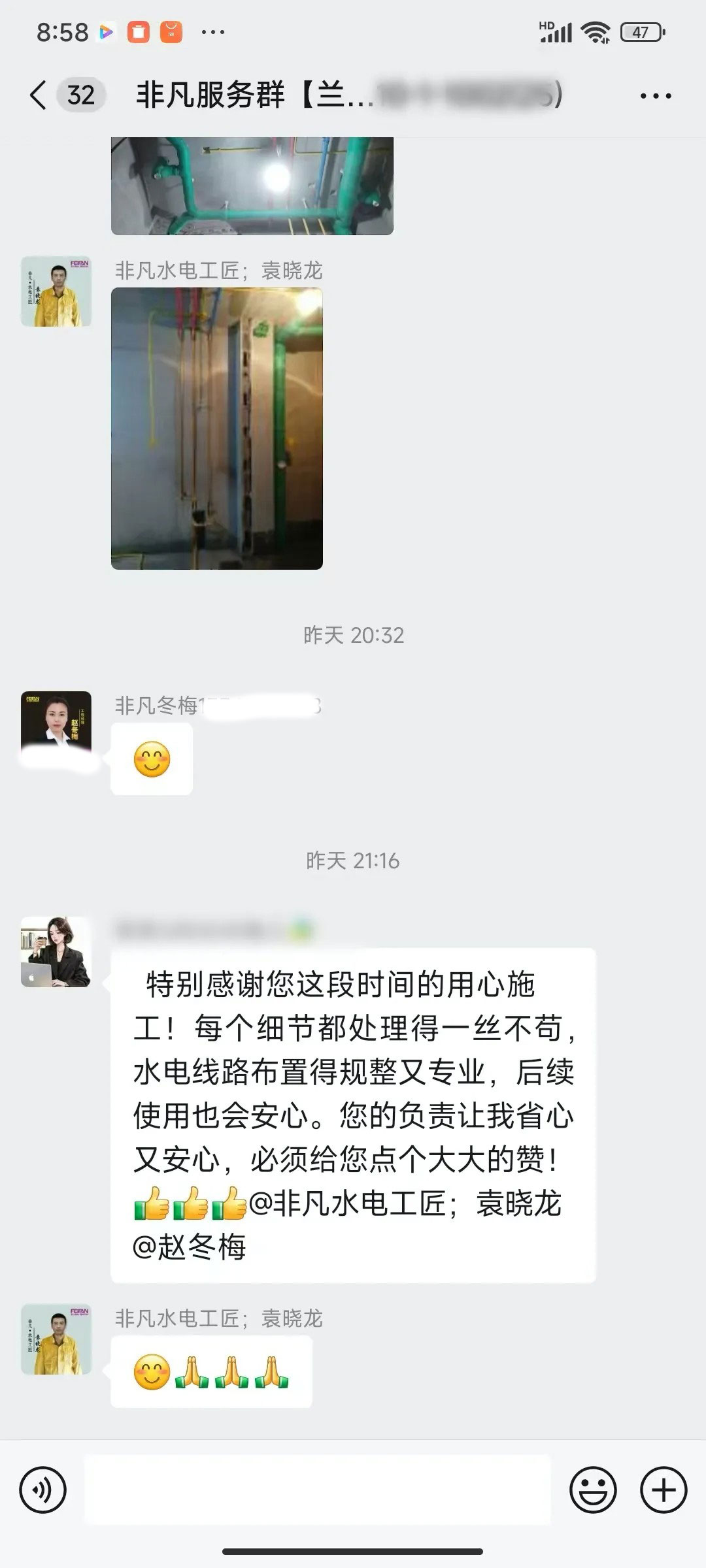Switch to voice message input
Screen dimensions: 706x1568
43,1490
